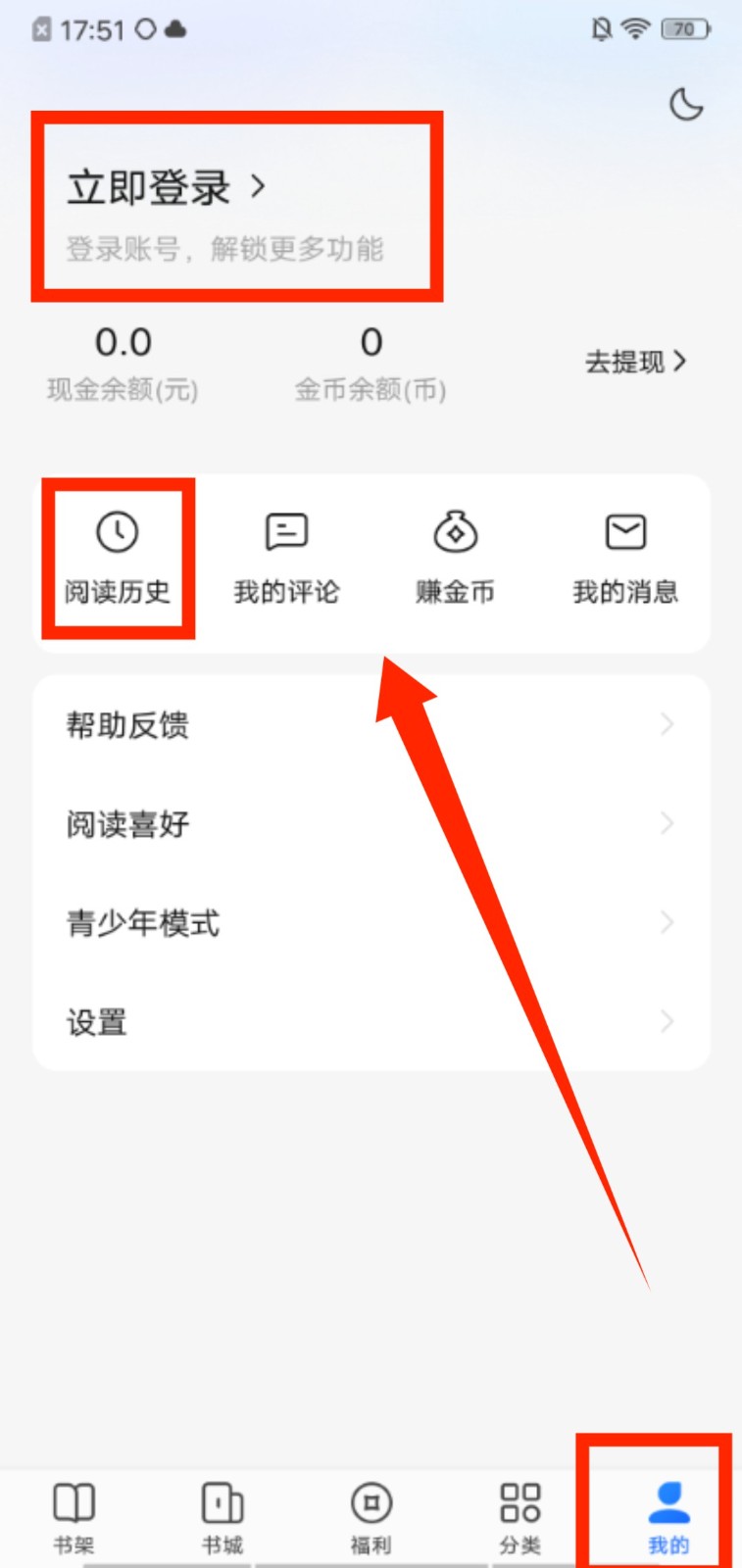Check 我的消息 messages
This screenshot has height=1568, width=742.
pyautogui.click(x=625, y=559)
